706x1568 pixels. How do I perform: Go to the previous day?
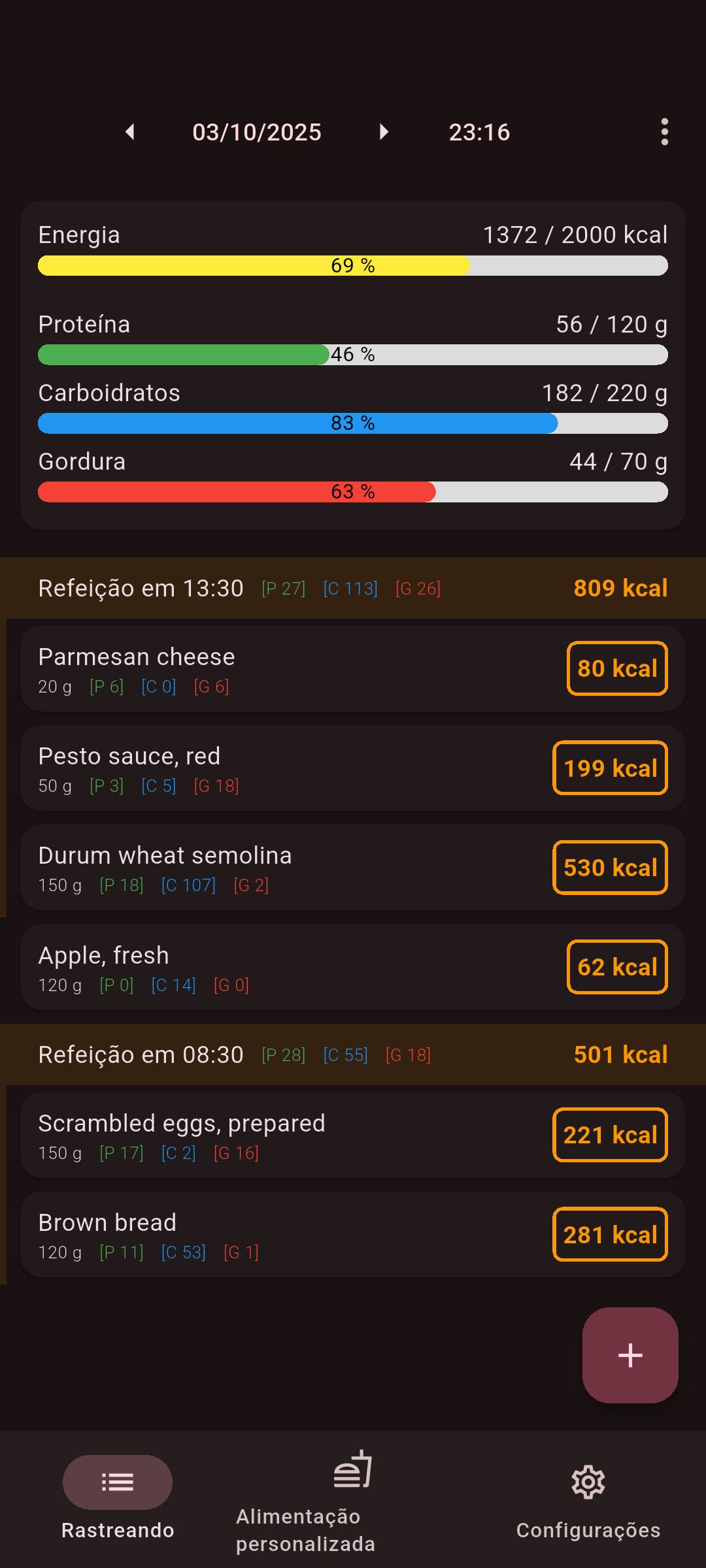point(130,132)
